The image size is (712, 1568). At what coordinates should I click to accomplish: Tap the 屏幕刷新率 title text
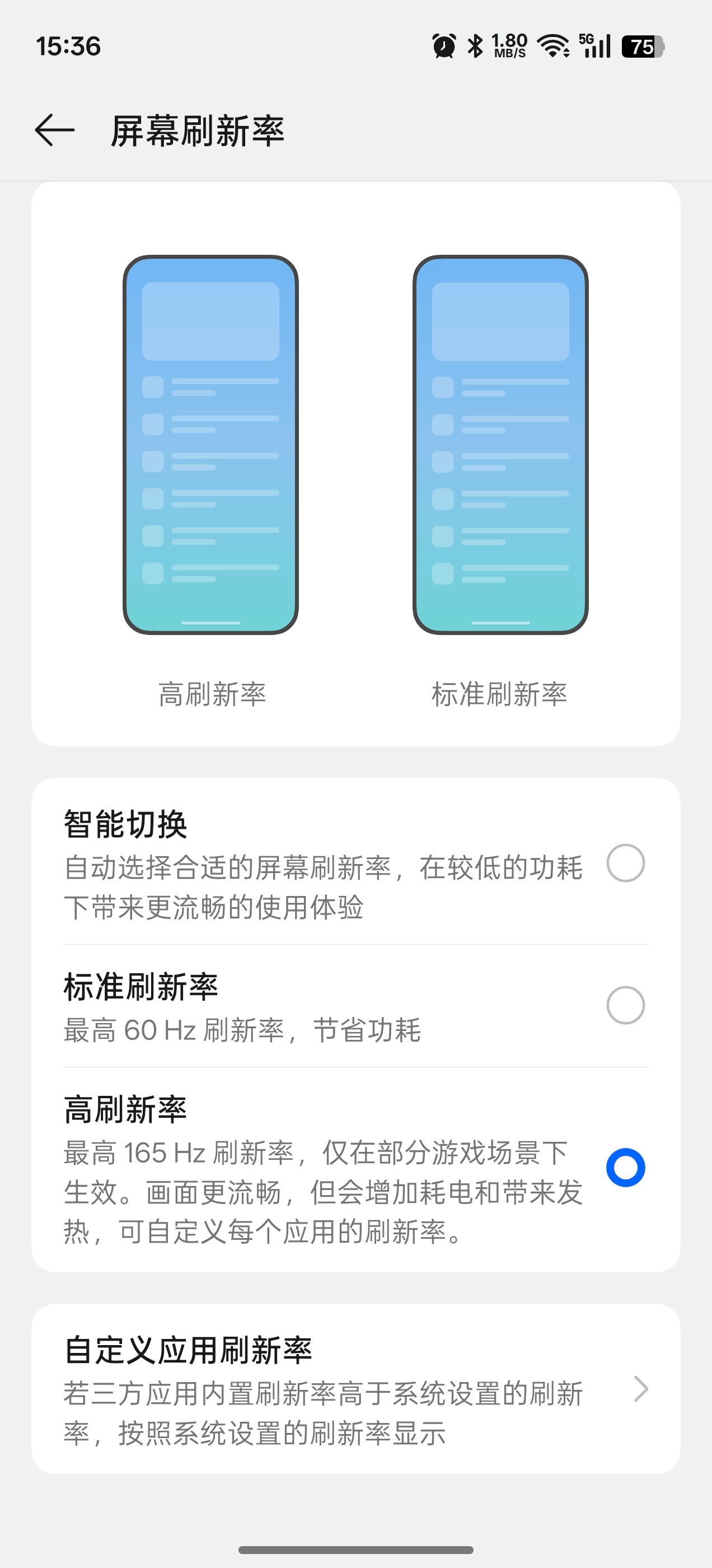pos(198,130)
